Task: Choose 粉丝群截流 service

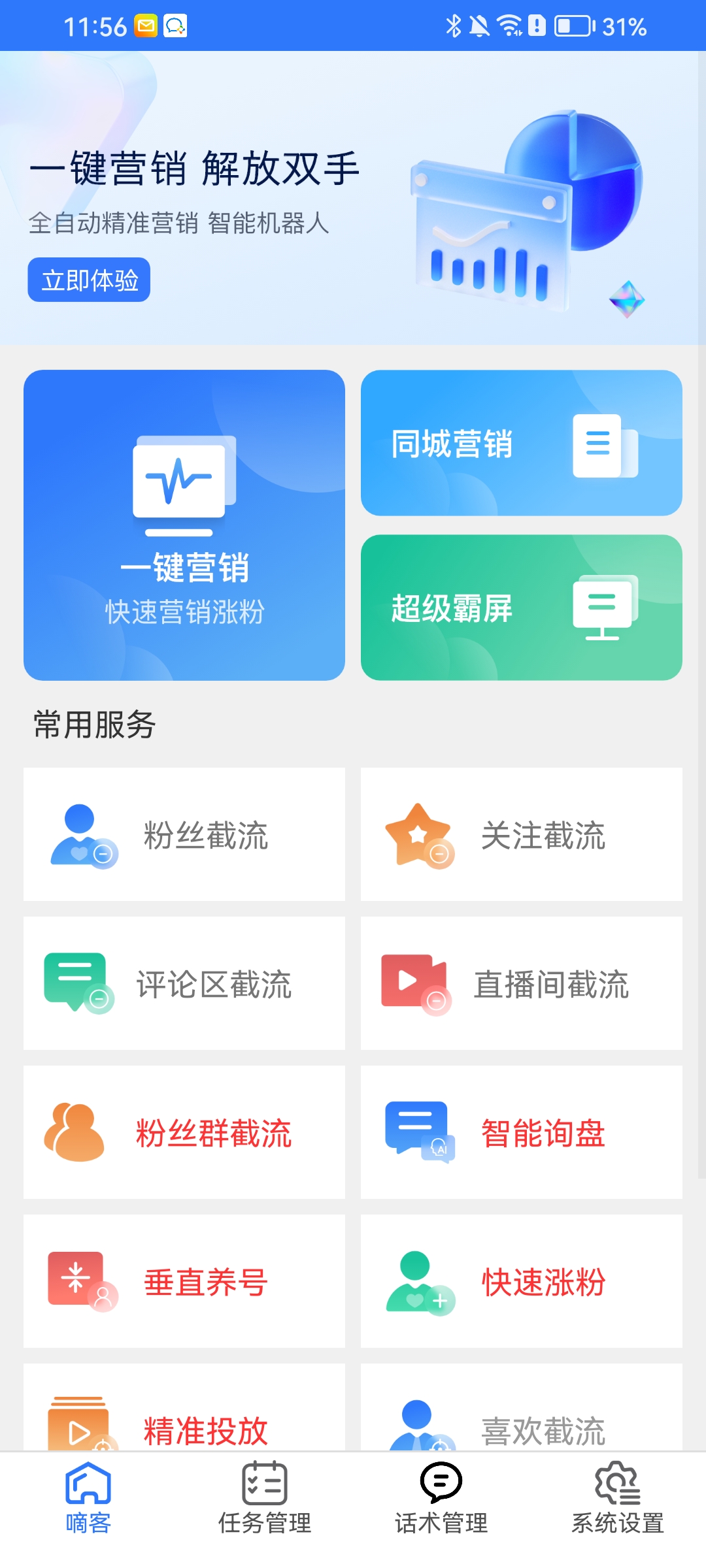Action: tap(184, 1133)
